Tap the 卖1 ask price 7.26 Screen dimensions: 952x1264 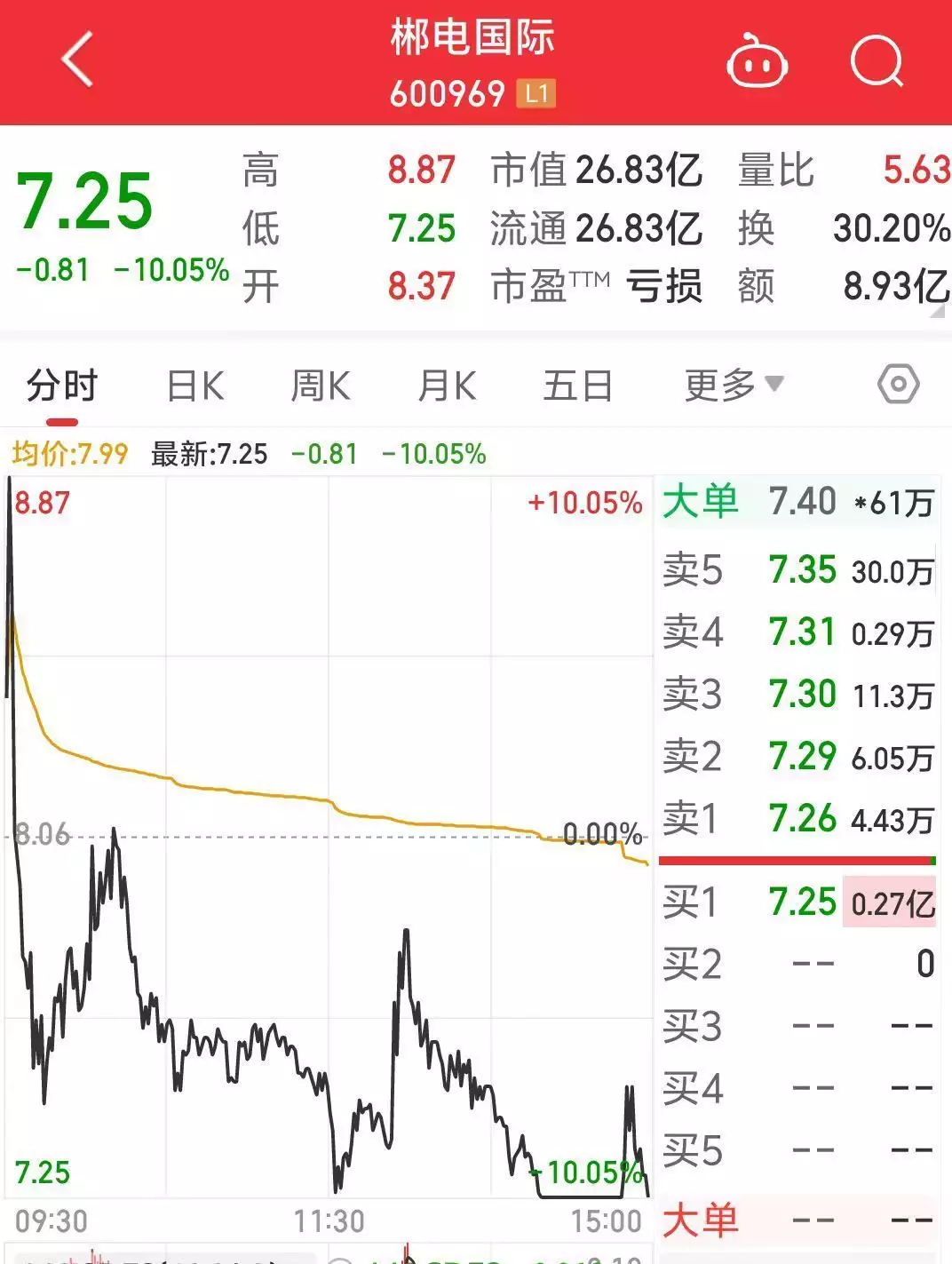point(804,819)
